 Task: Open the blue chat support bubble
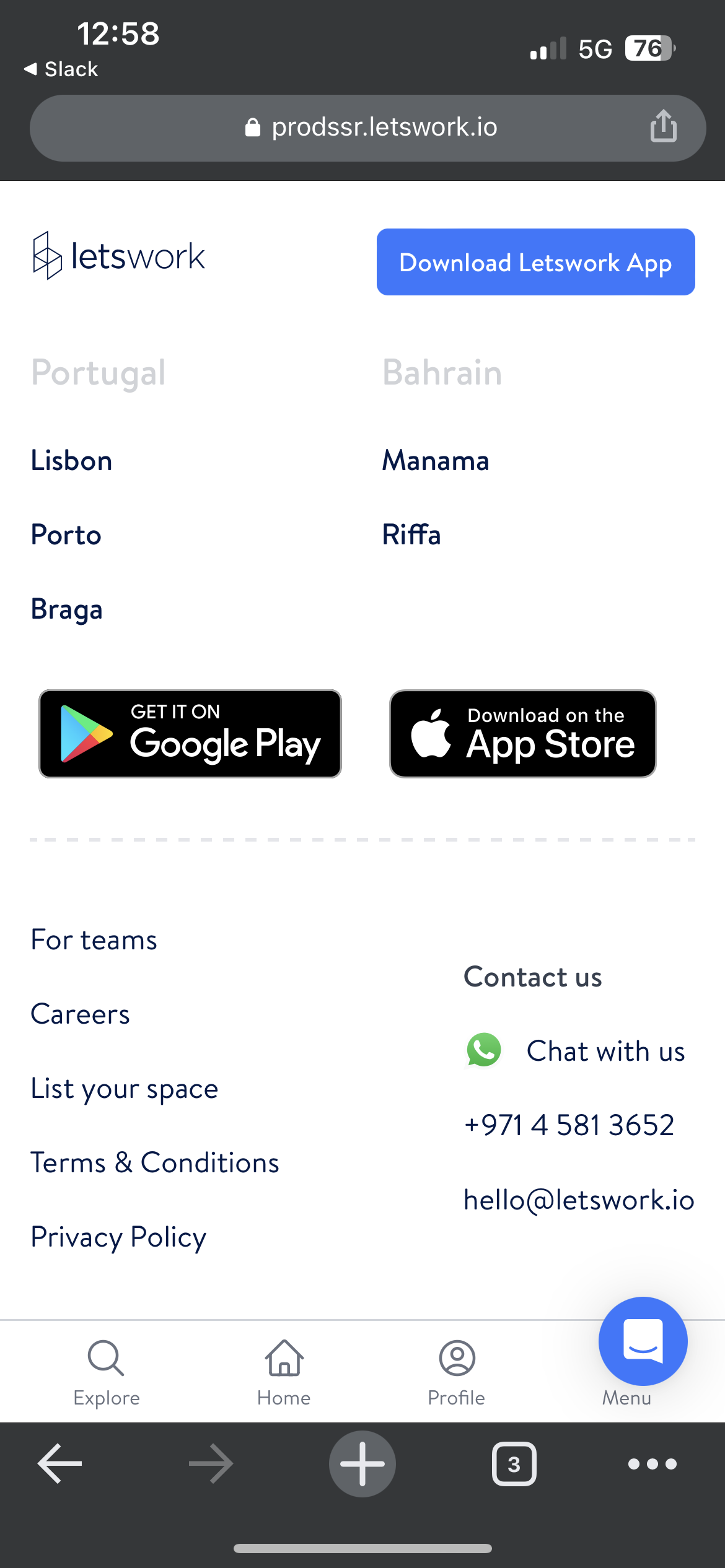643,1341
